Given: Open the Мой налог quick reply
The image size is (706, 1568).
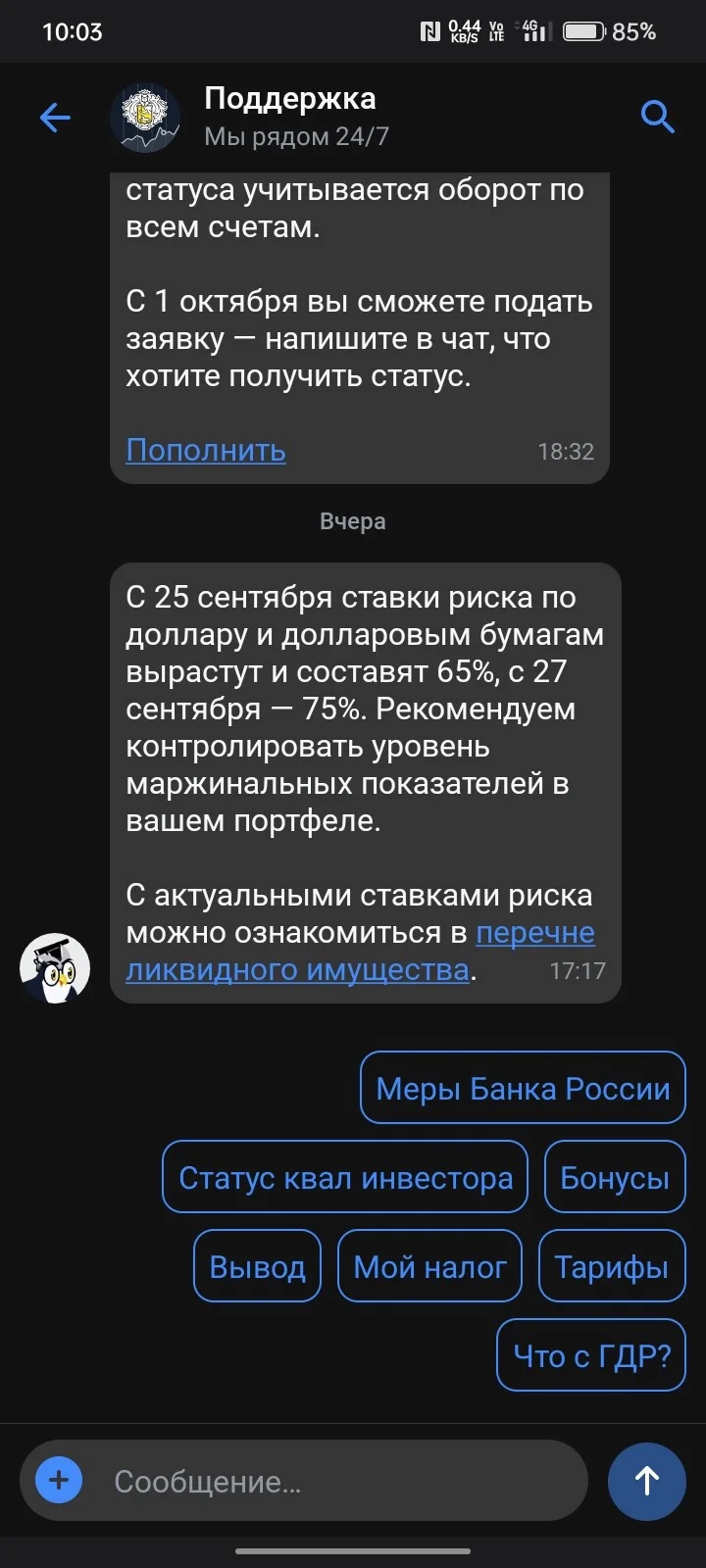Looking at the screenshot, I should (429, 1266).
